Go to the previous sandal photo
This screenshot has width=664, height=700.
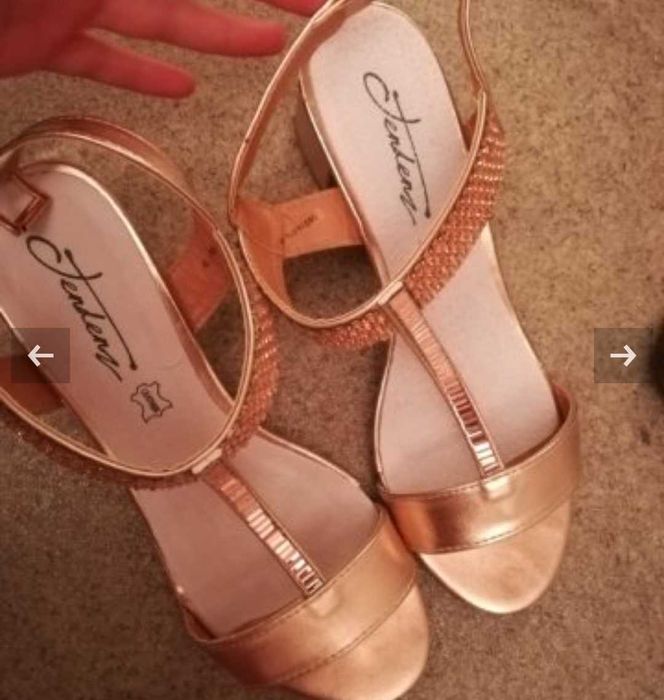tap(40, 355)
